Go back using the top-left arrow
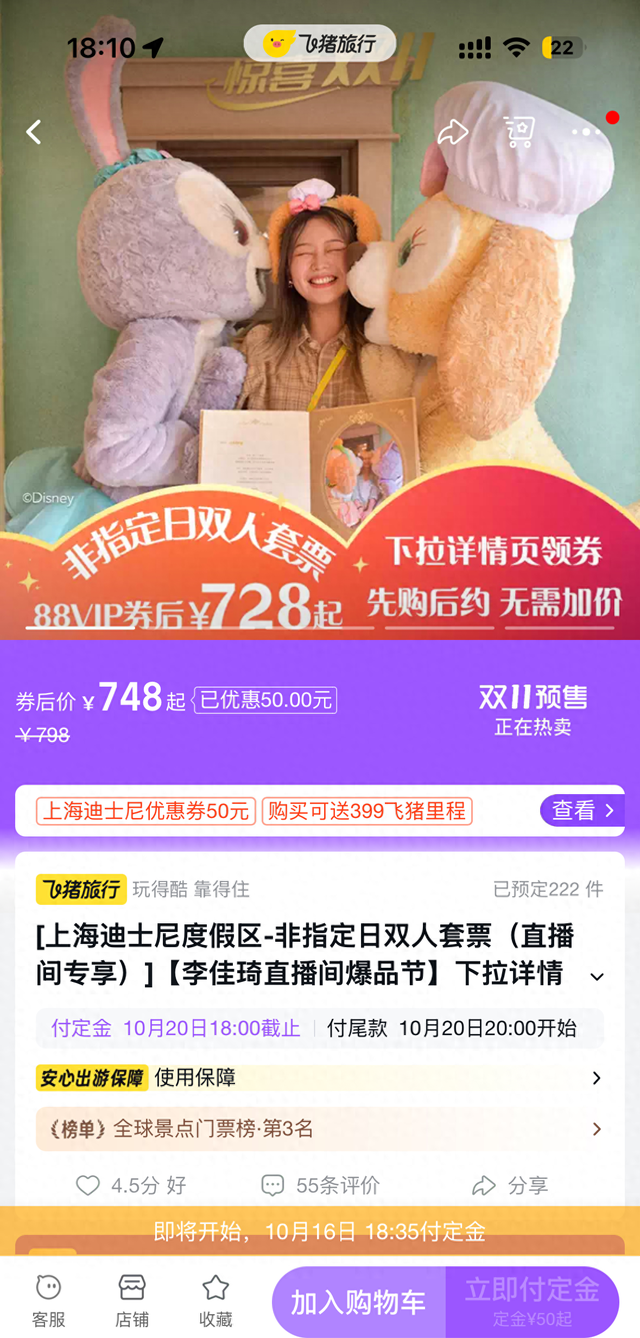This screenshot has width=640, height=1338. (34, 132)
